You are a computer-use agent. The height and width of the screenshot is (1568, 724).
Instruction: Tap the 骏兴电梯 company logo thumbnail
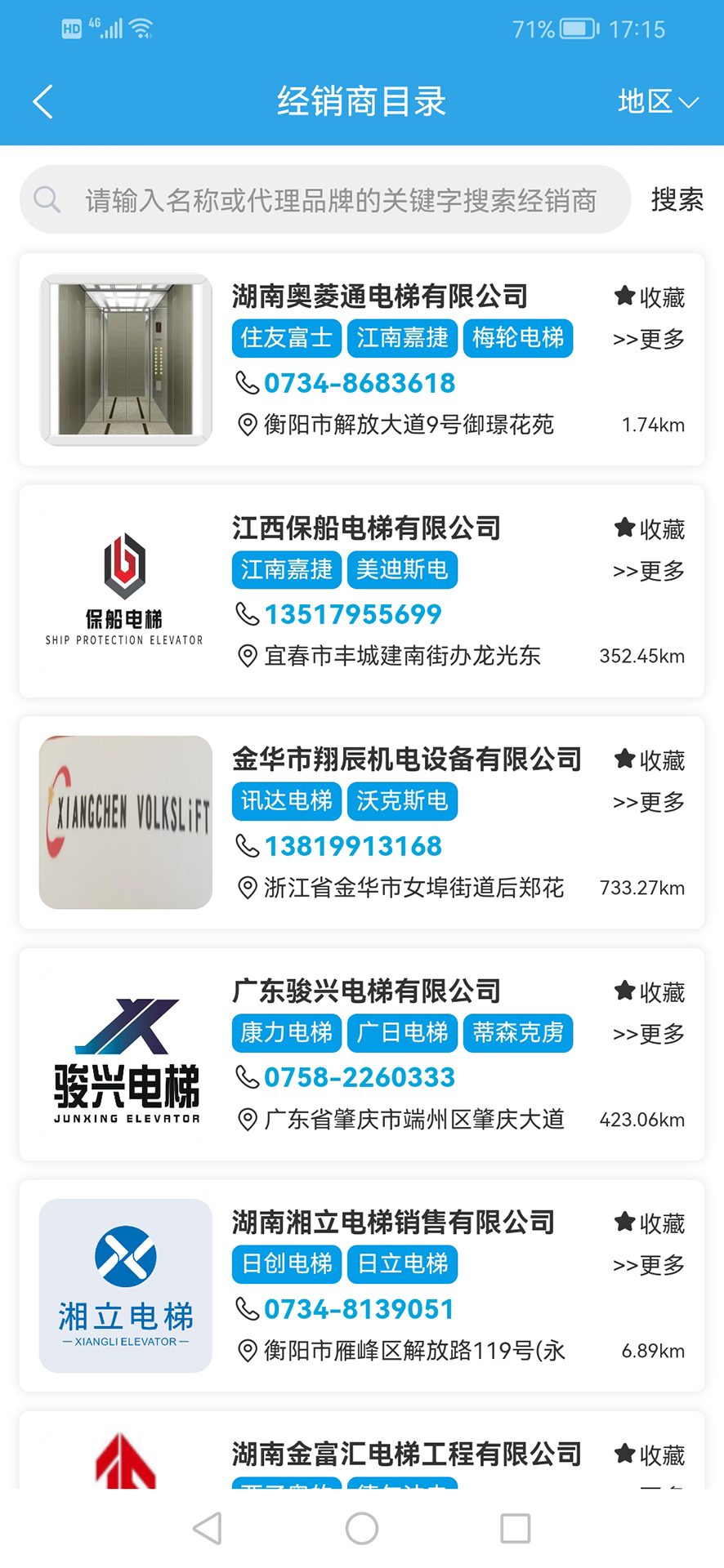coord(124,1054)
